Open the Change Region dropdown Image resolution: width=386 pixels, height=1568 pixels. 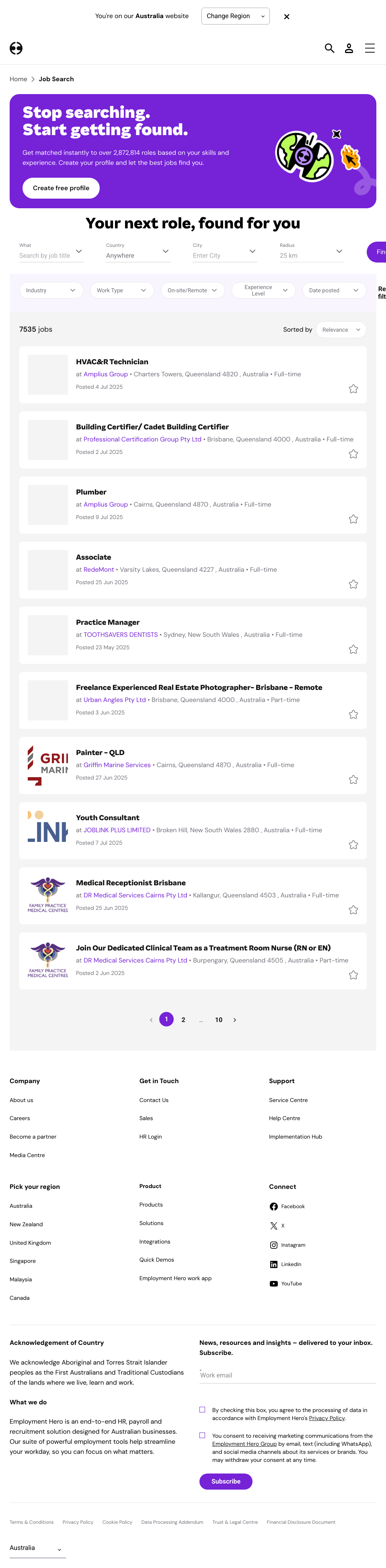235,16
